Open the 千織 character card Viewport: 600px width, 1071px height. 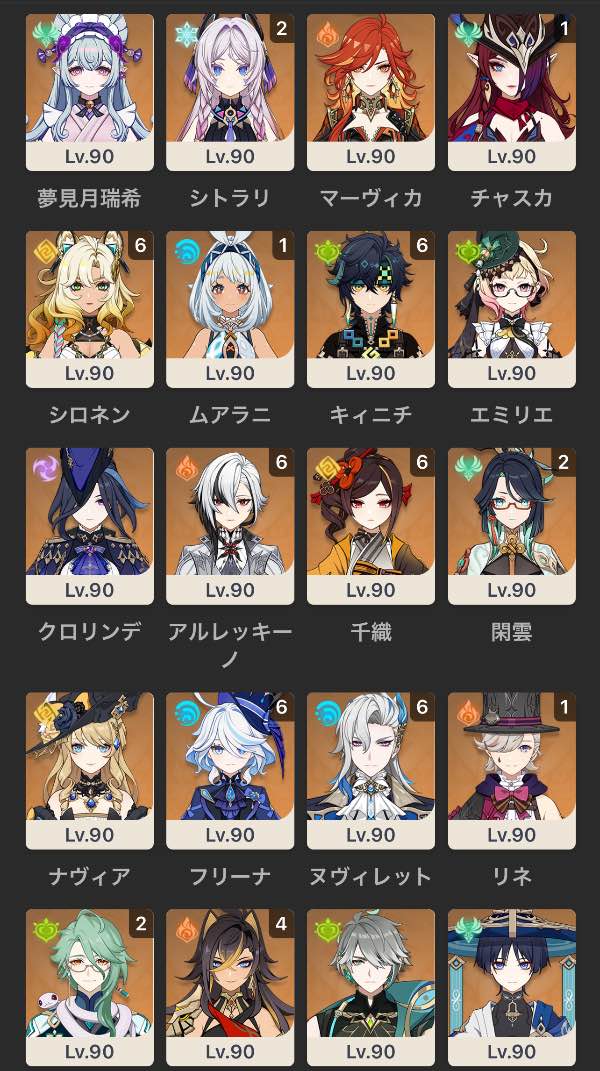tap(371, 526)
